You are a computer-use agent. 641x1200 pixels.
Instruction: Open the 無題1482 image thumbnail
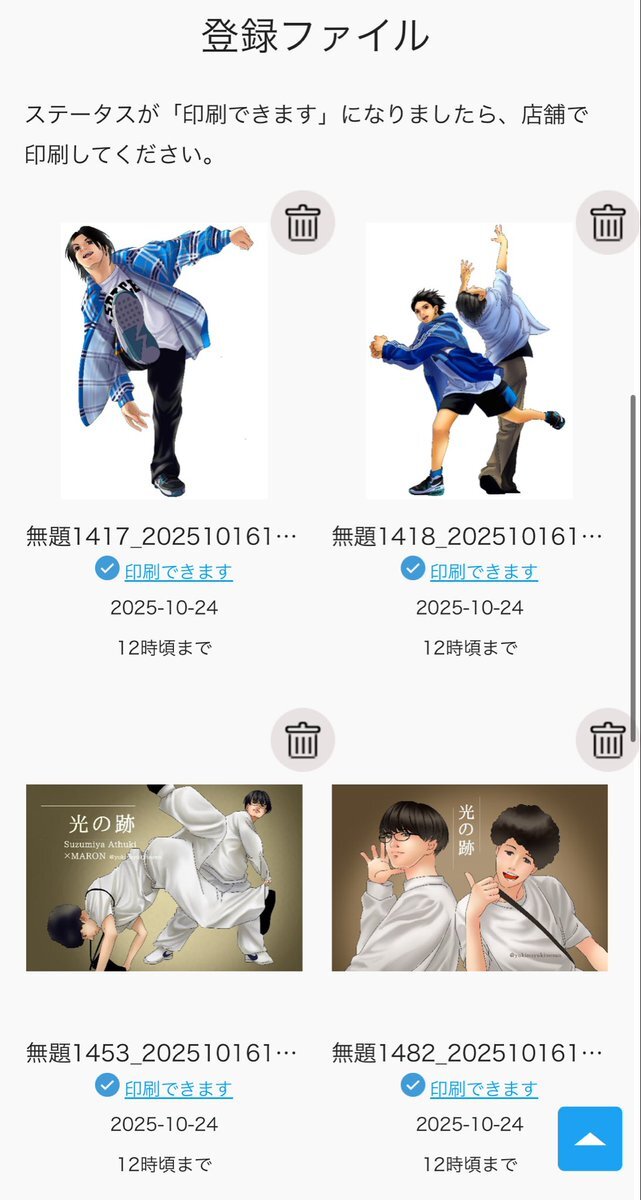469,878
